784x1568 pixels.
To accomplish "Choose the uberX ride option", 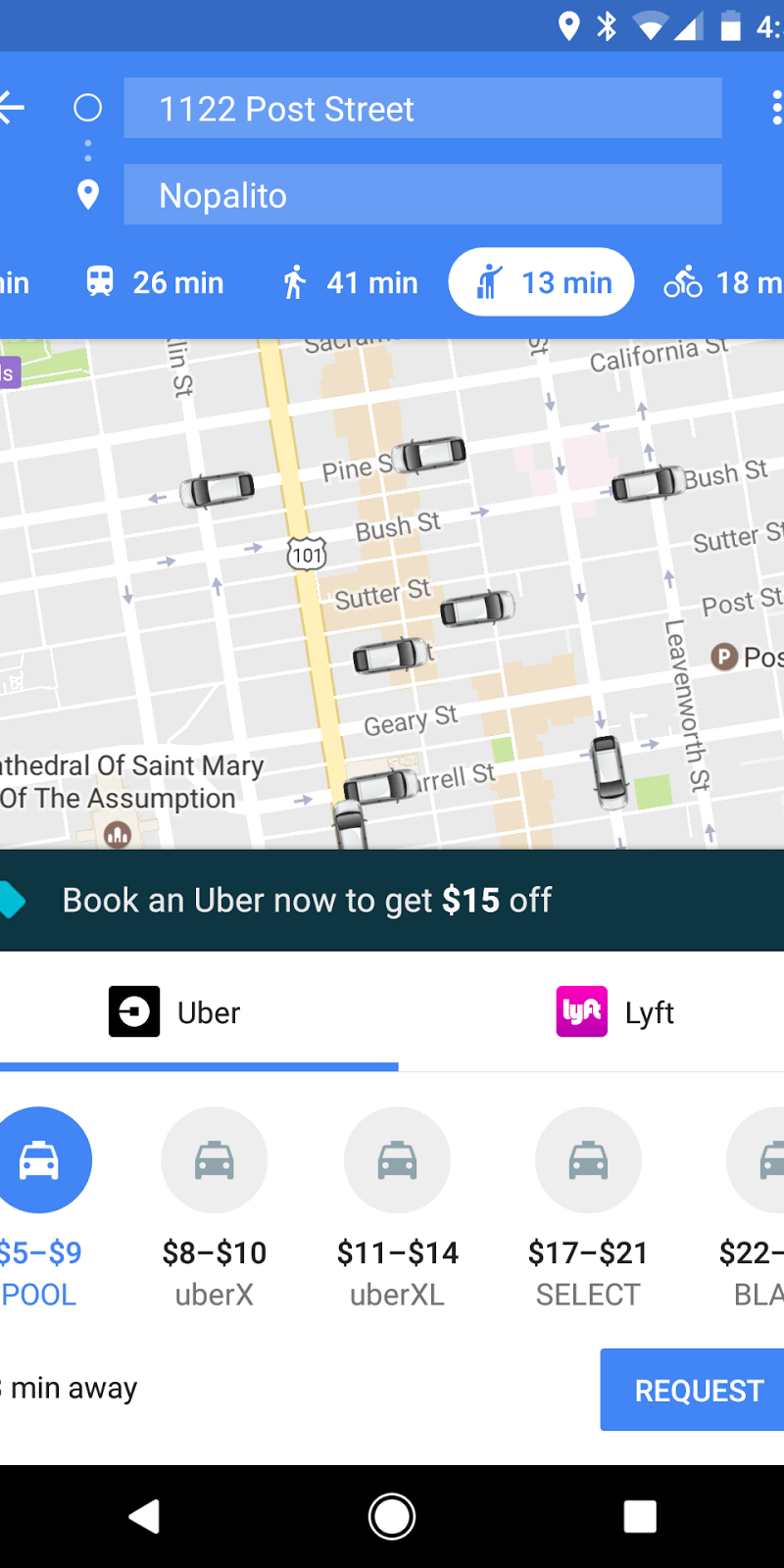I will [214, 1160].
